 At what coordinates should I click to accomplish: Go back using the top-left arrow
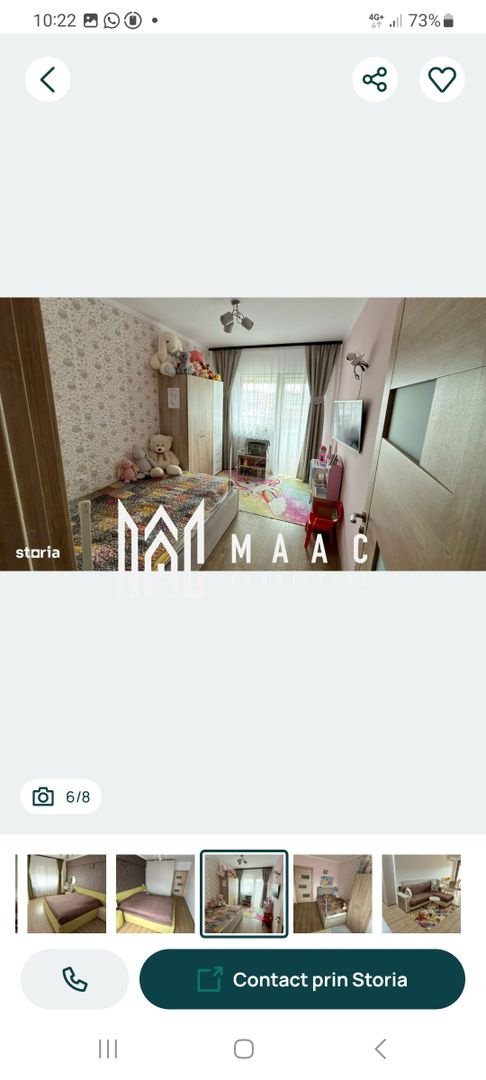pos(47,80)
